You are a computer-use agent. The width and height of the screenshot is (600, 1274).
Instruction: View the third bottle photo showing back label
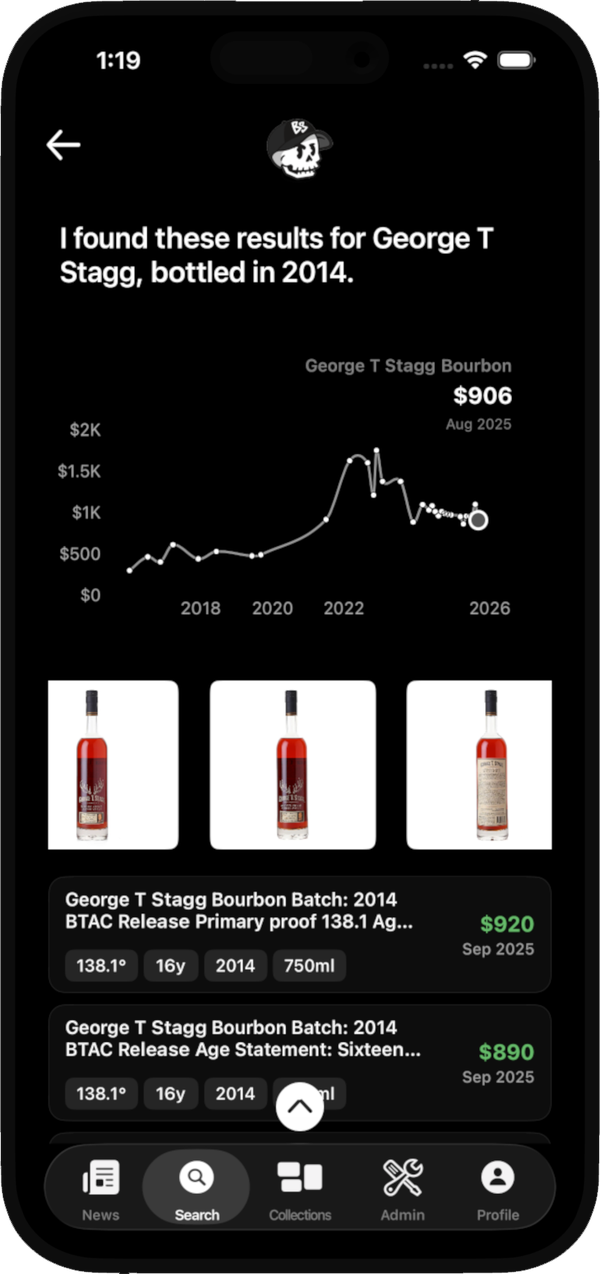(479, 765)
